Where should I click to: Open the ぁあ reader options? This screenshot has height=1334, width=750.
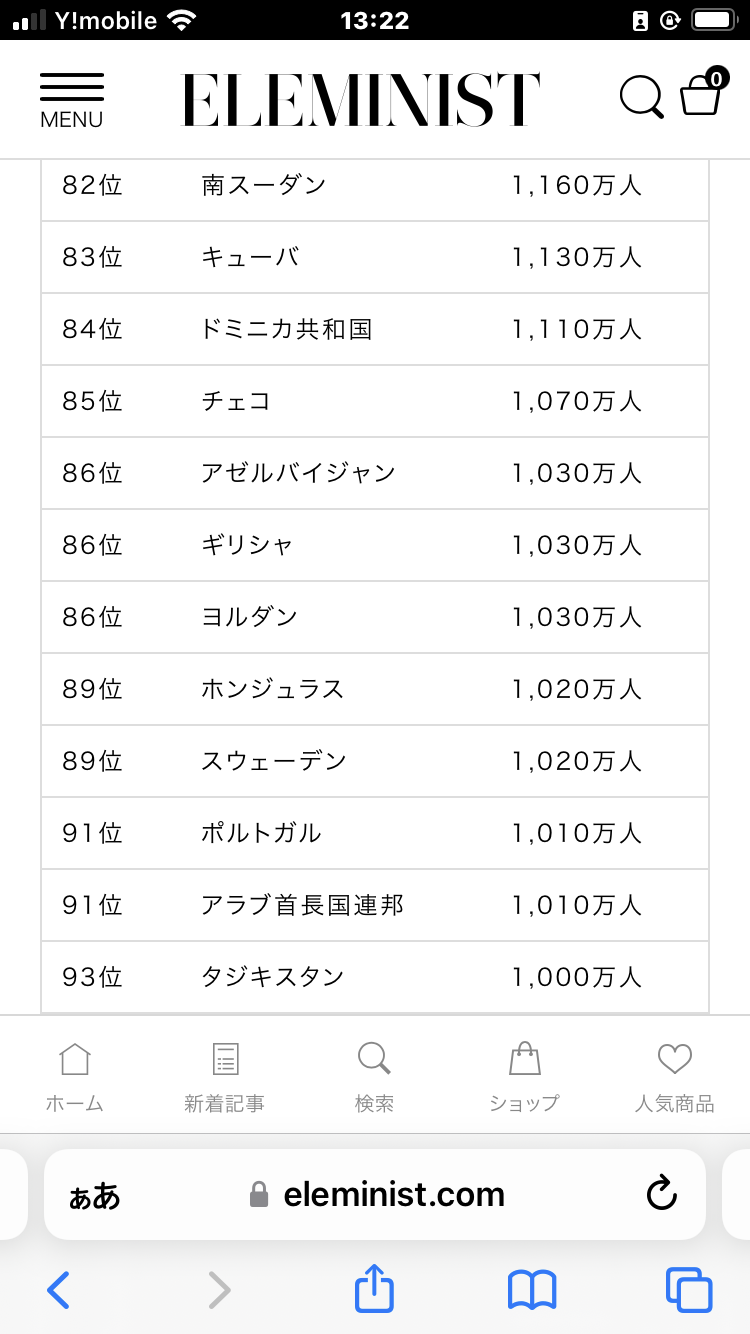click(x=94, y=1196)
